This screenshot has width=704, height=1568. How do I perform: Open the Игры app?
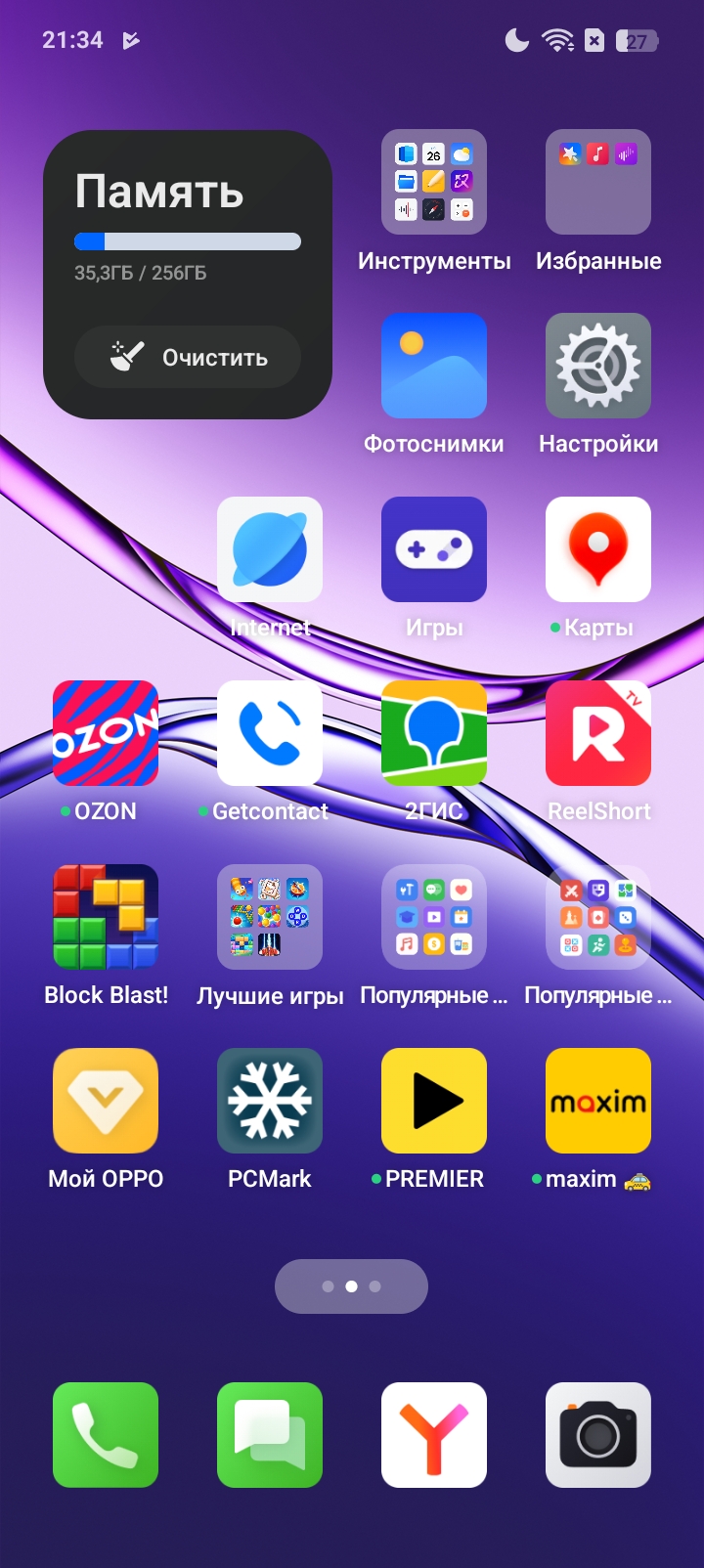tap(434, 549)
